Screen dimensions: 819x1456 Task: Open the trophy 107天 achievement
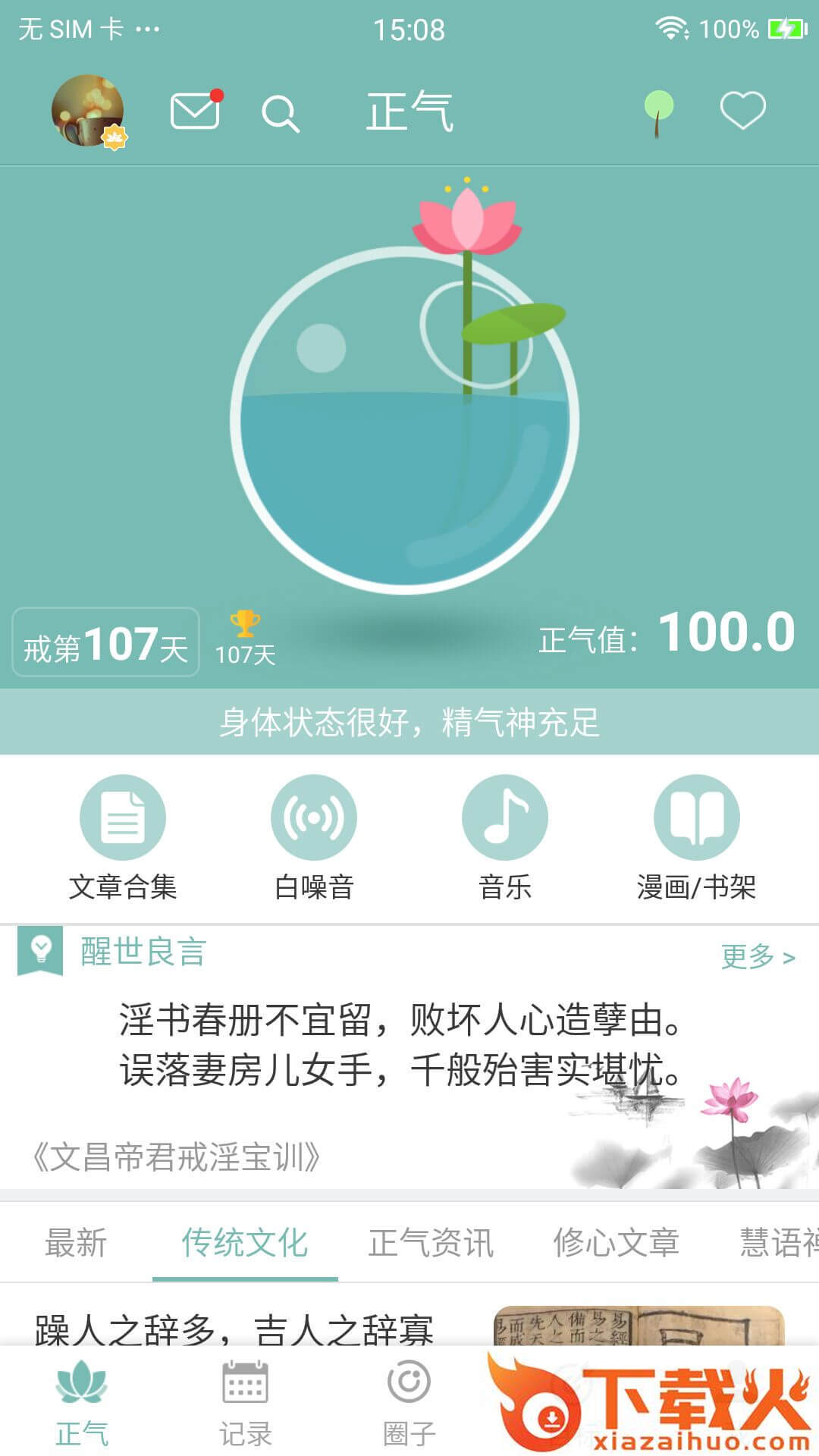pos(245,639)
